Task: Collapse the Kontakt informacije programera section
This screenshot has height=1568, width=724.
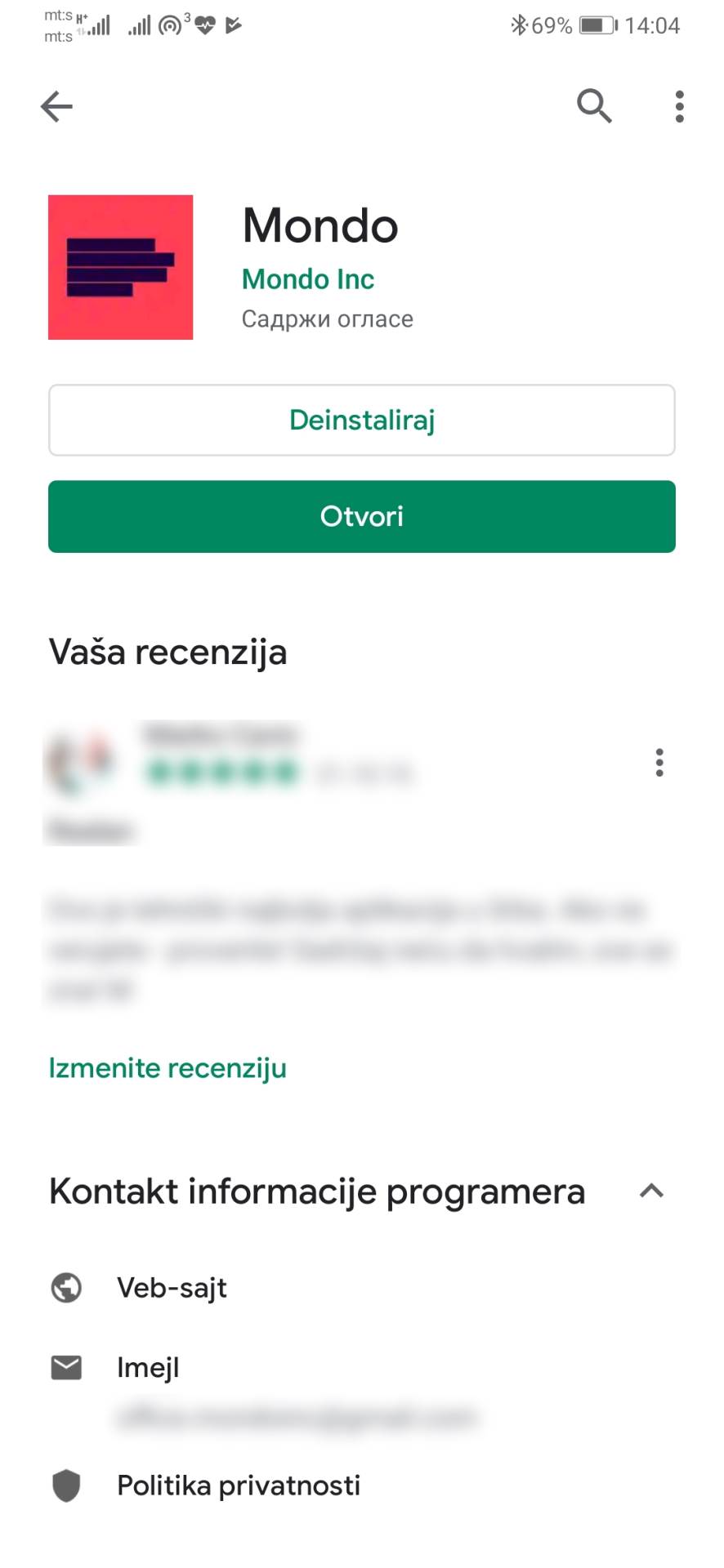Action: pos(651,1192)
